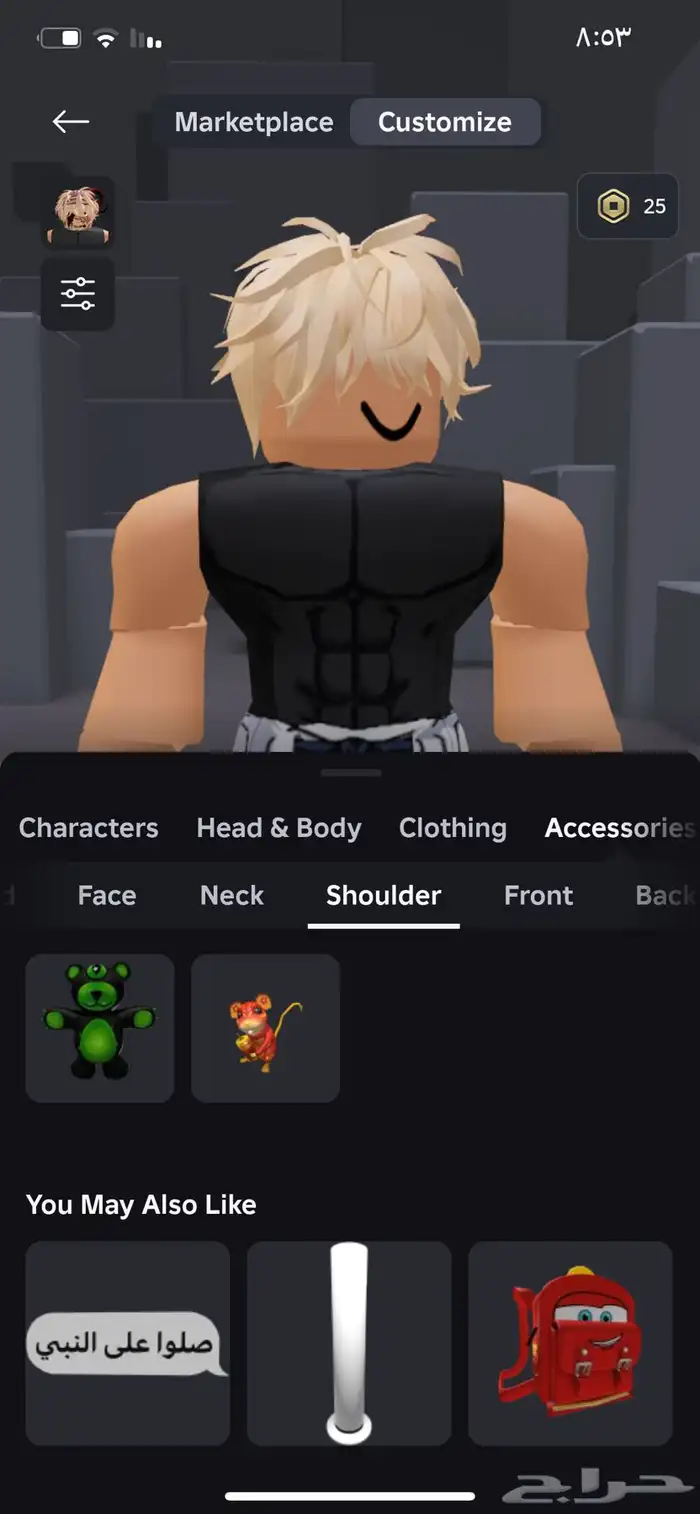Equip the red mouse shoulder item

coord(265,1028)
